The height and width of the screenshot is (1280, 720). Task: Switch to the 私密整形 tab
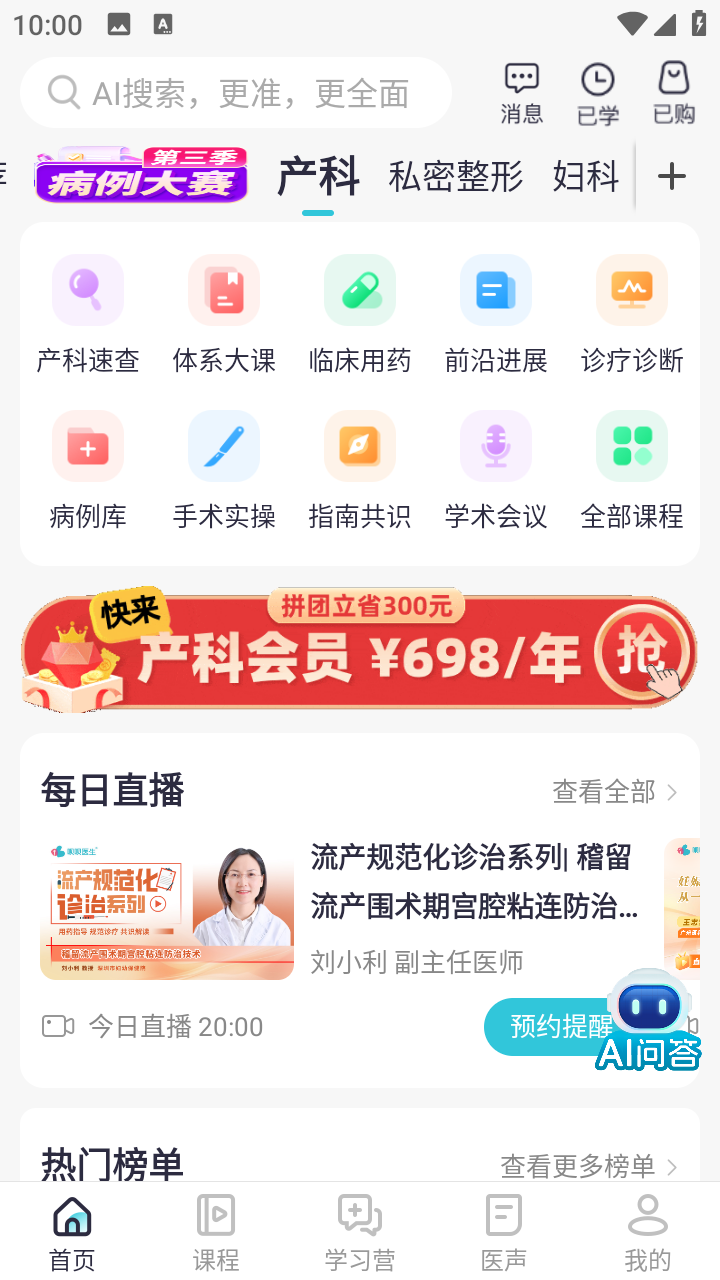pos(456,177)
